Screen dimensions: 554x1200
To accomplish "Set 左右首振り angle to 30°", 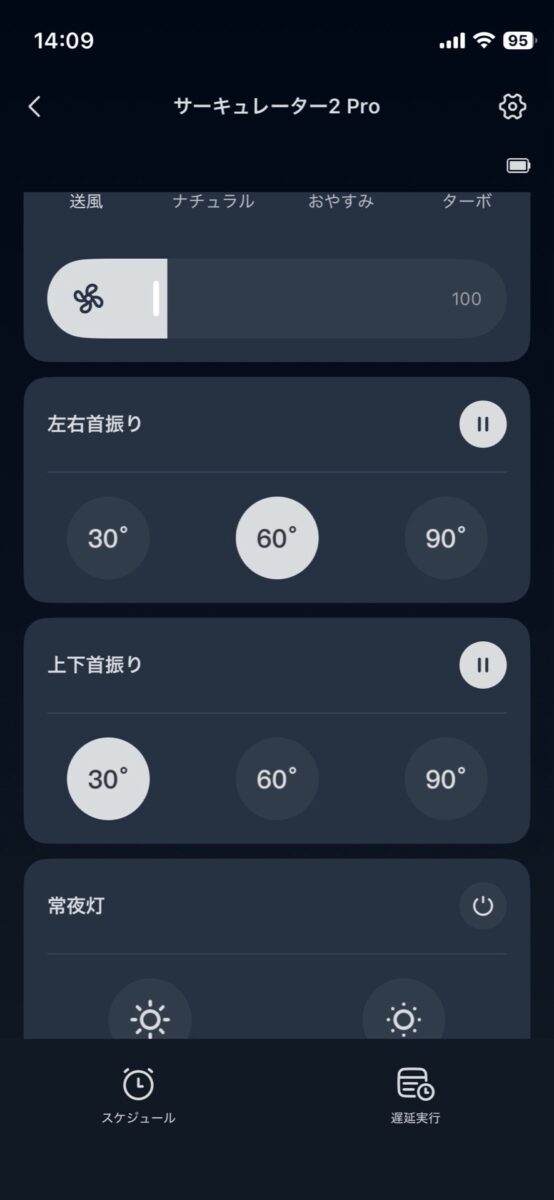I will (108, 538).
